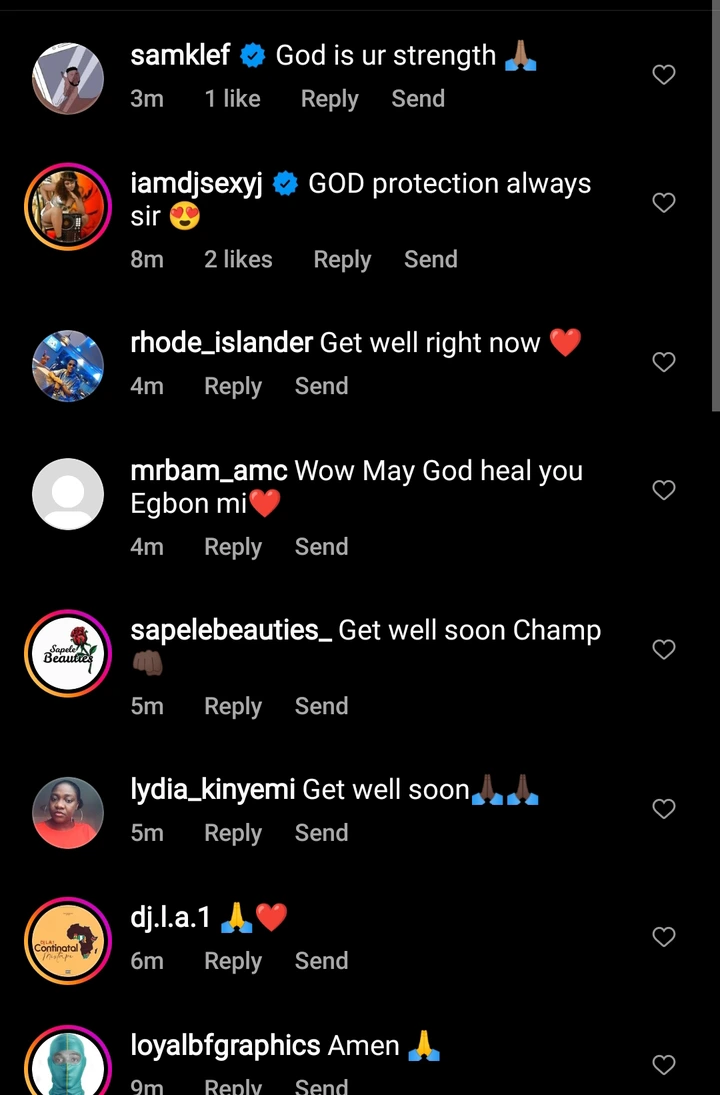The height and width of the screenshot is (1095, 720).
Task: Like rhode_islander's comment
Action: coord(664,362)
